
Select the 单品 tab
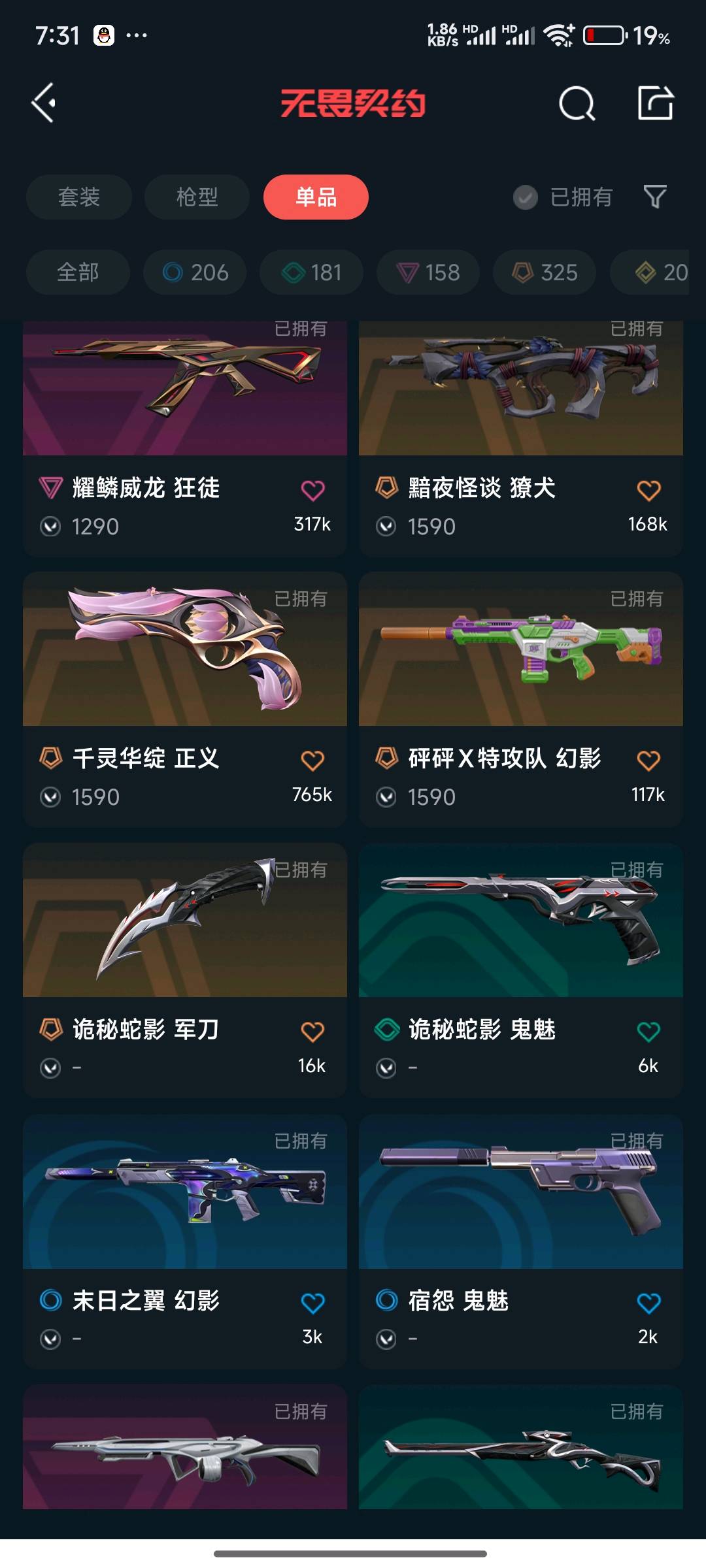316,197
